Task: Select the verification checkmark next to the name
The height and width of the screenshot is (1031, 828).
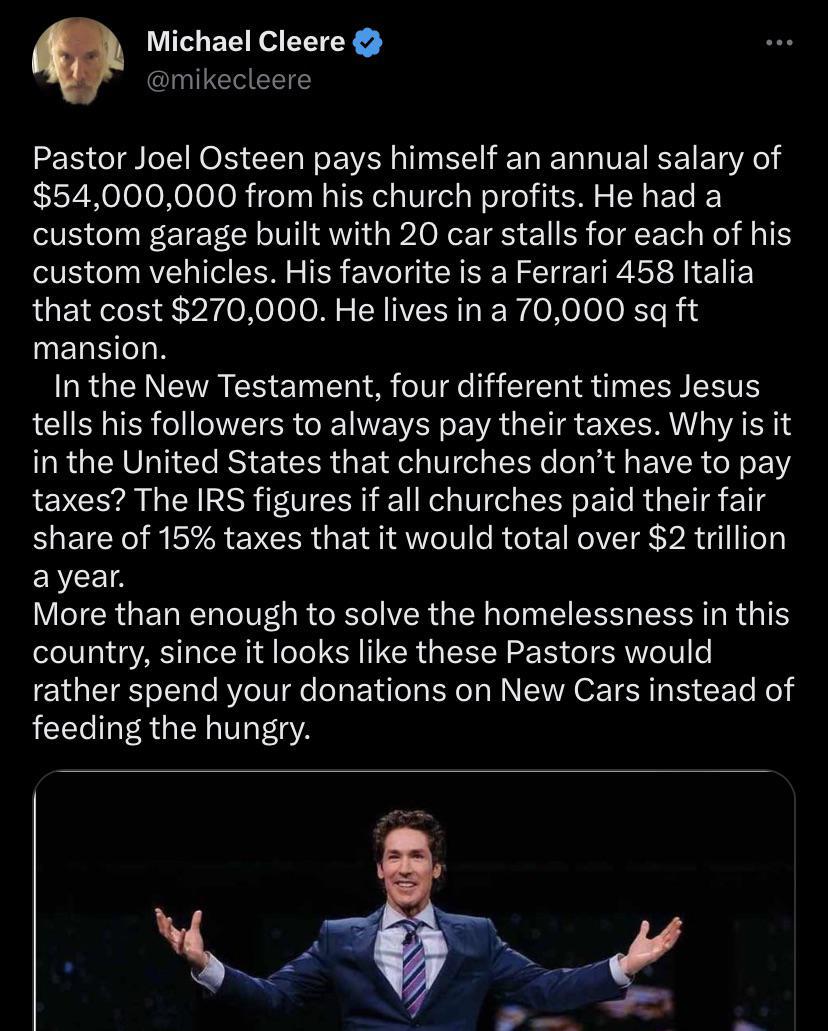Action: pos(367,42)
